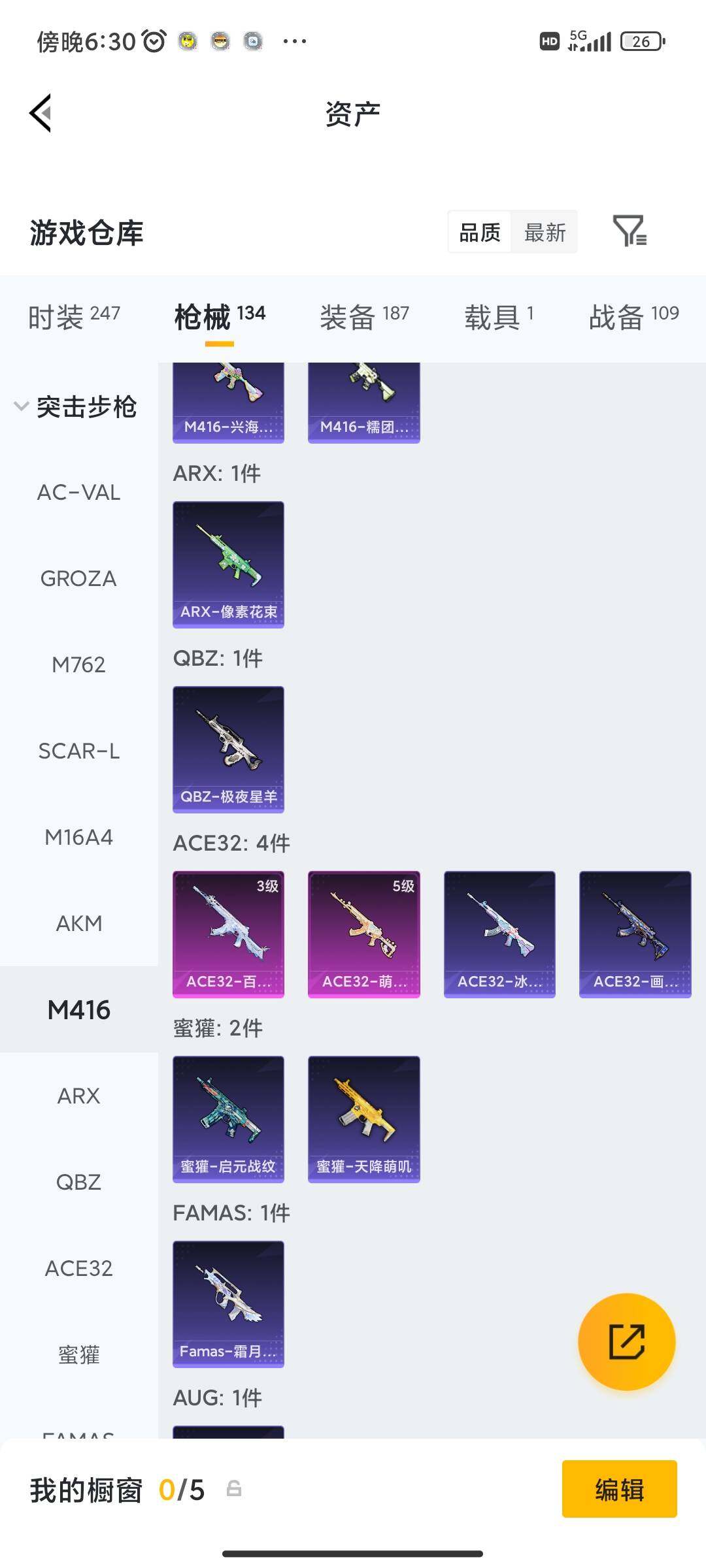Jump to AKM in the side list
Screen dimensions: 706x1568
78,923
